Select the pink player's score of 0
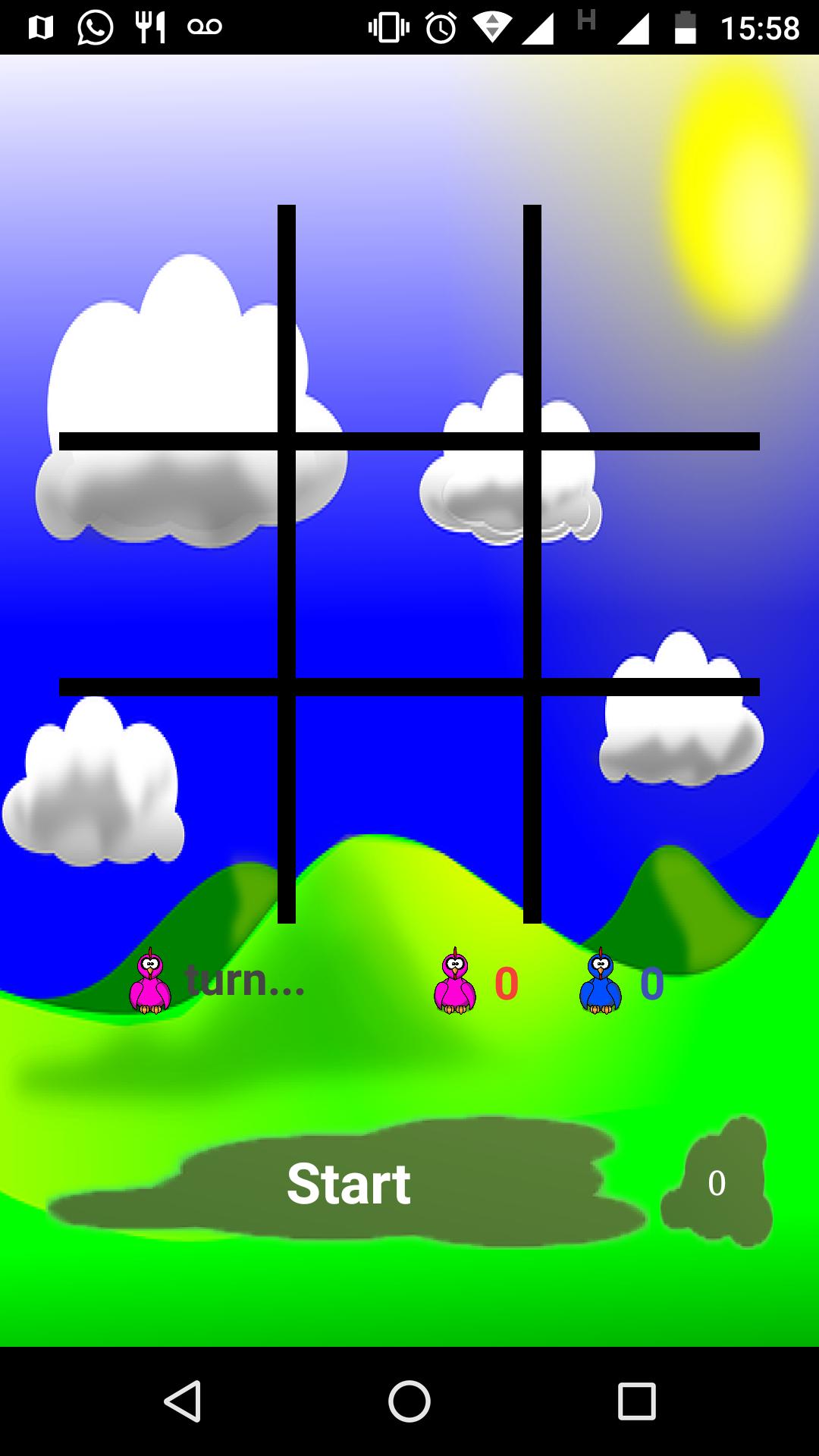This screenshot has width=819, height=1456. [507, 982]
